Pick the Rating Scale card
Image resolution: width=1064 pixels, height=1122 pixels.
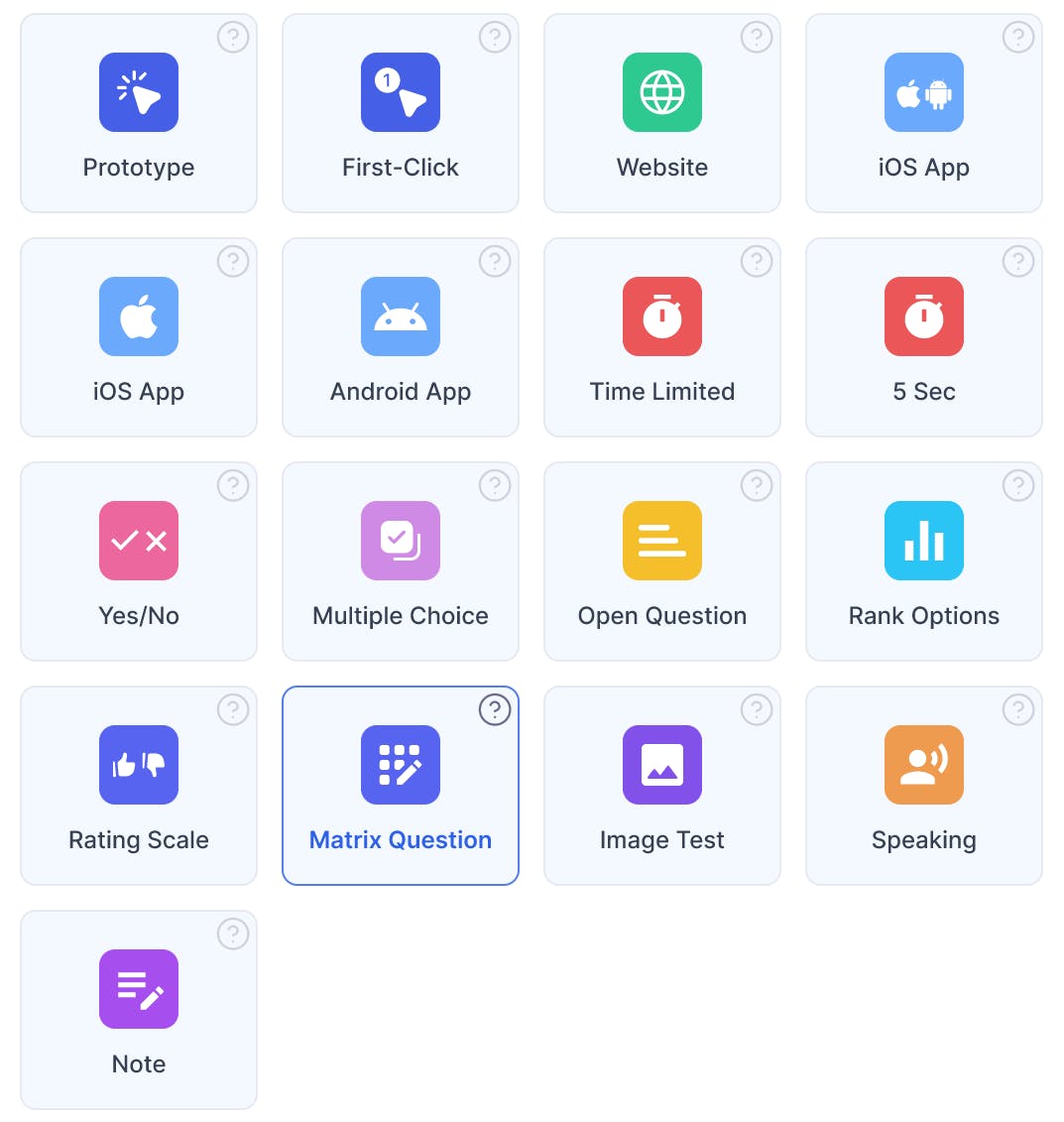click(x=139, y=786)
